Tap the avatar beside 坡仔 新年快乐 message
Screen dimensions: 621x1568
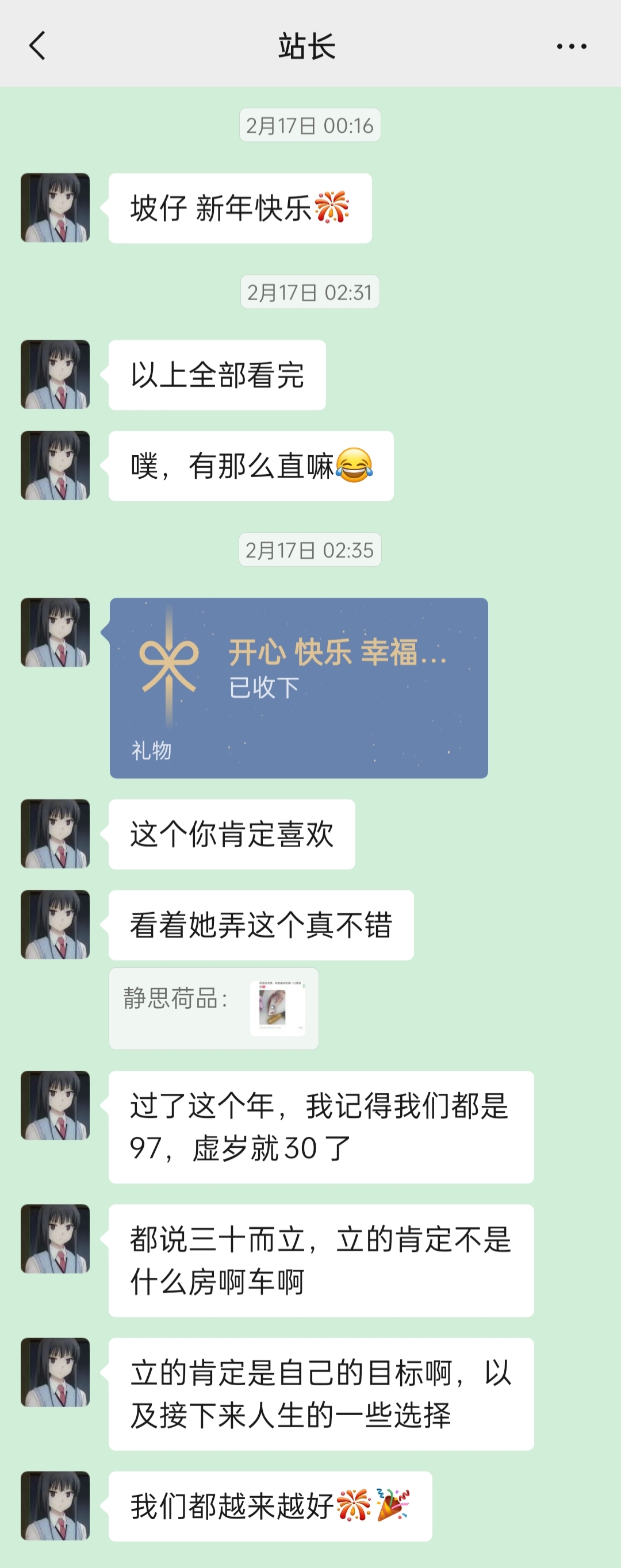(x=55, y=207)
